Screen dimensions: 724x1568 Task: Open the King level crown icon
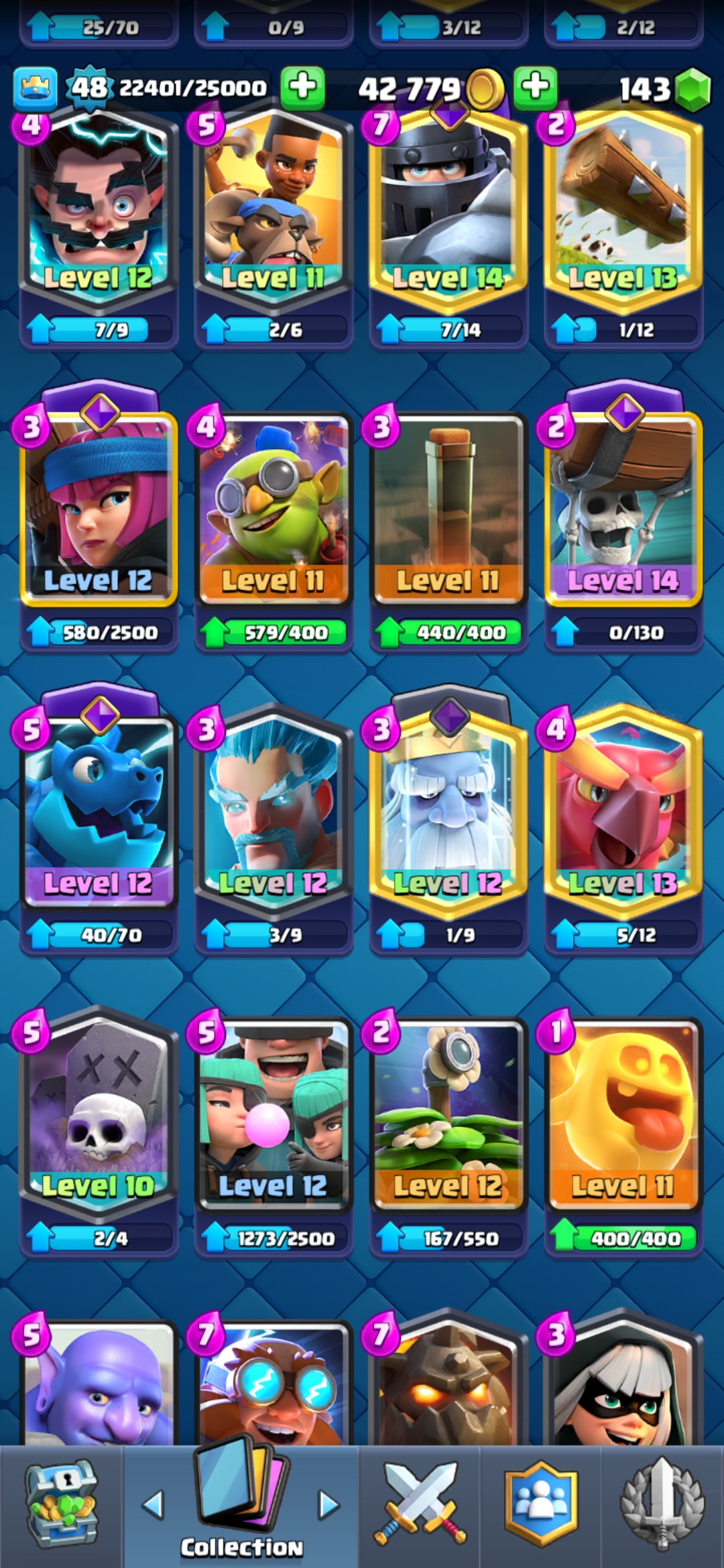pos(35,88)
